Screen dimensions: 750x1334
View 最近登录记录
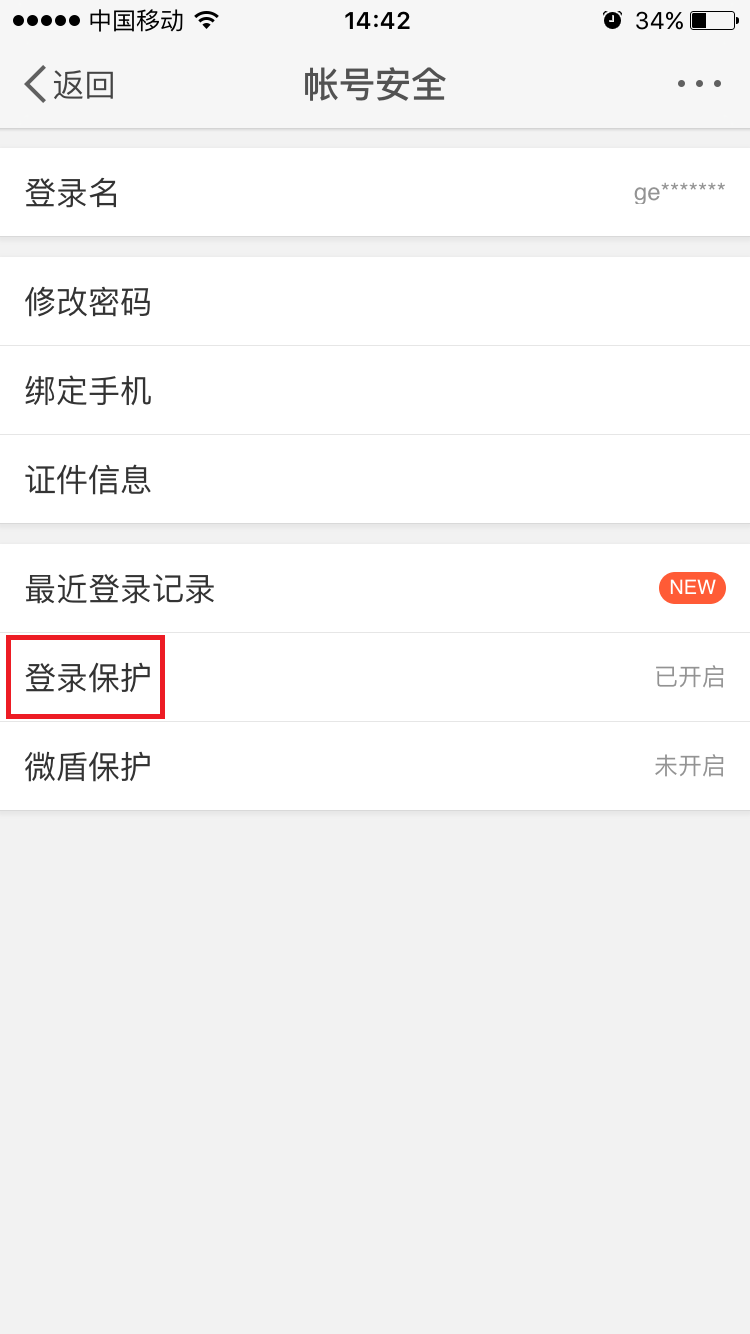pos(375,588)
